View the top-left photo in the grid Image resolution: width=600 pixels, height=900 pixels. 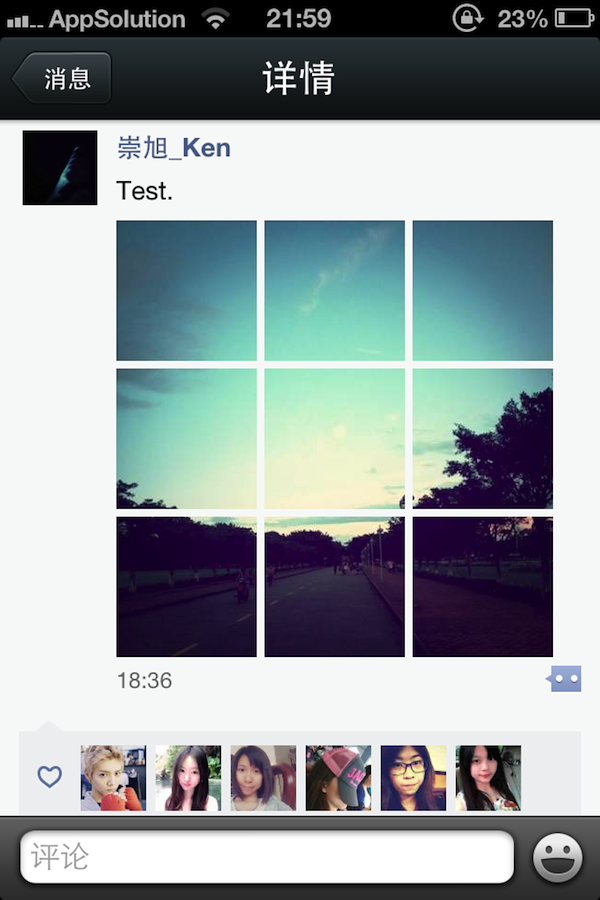tap(187, 291)
